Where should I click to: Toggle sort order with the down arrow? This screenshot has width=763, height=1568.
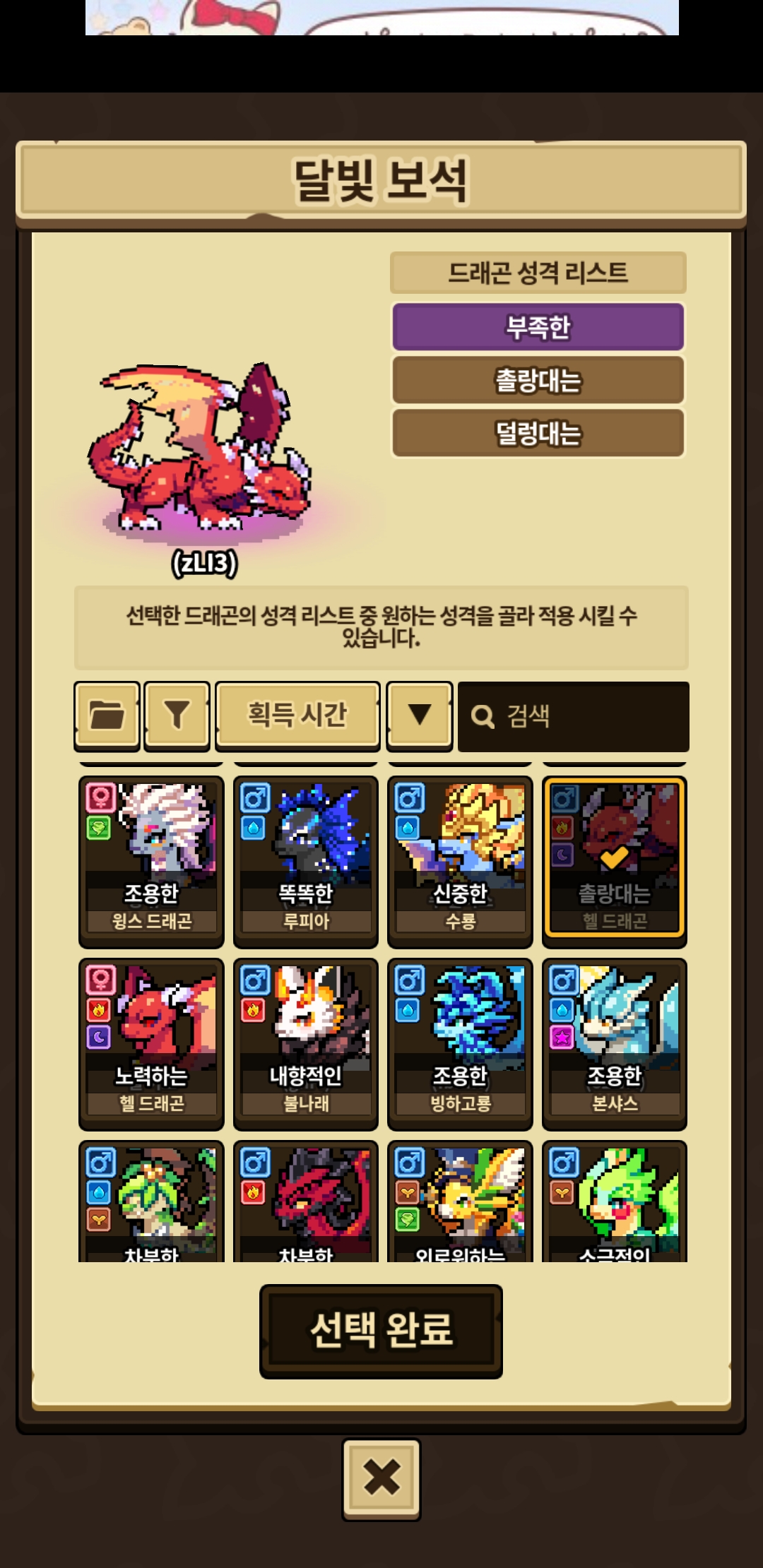[x=420, y=715]
